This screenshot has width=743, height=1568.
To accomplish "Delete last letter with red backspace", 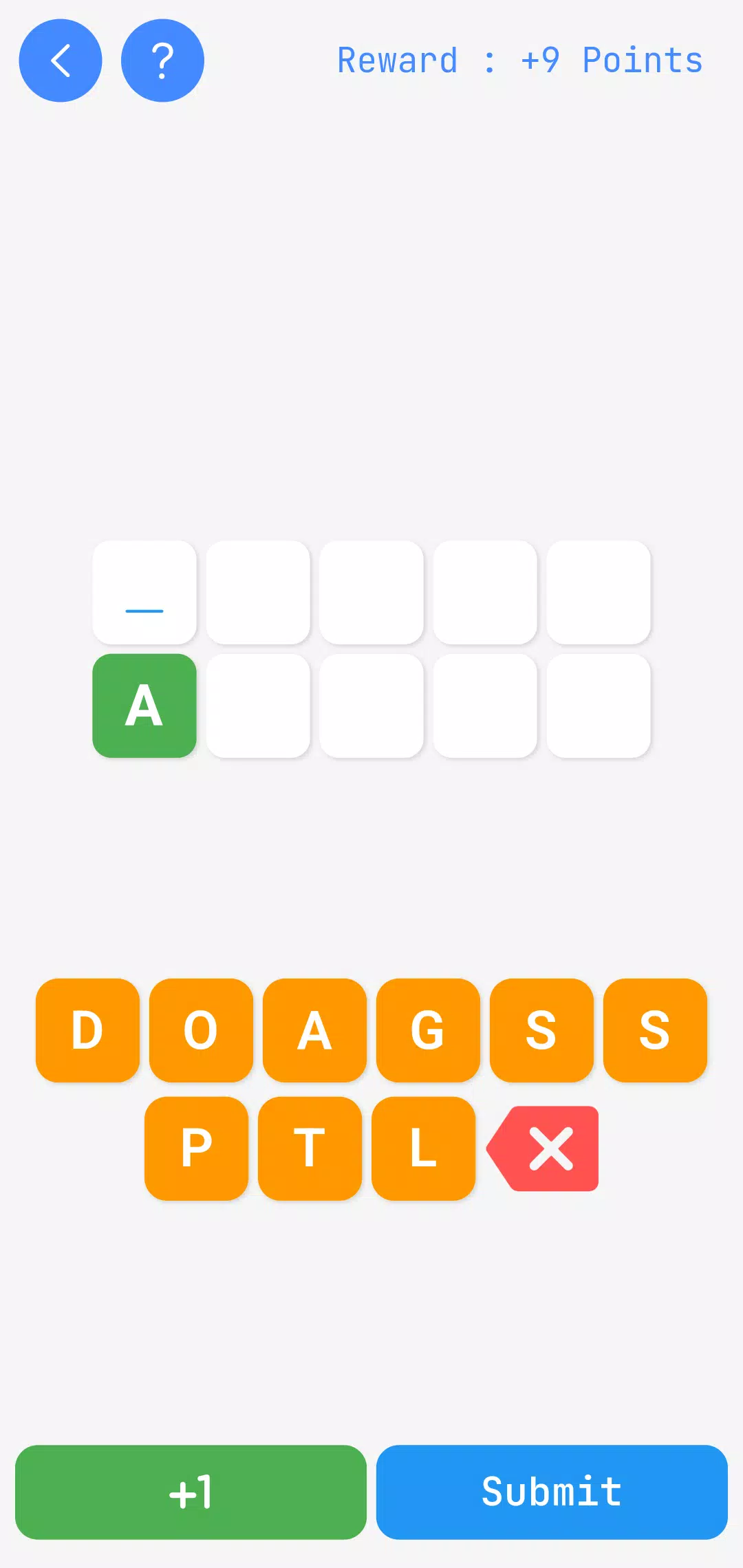I will 547,1148.
